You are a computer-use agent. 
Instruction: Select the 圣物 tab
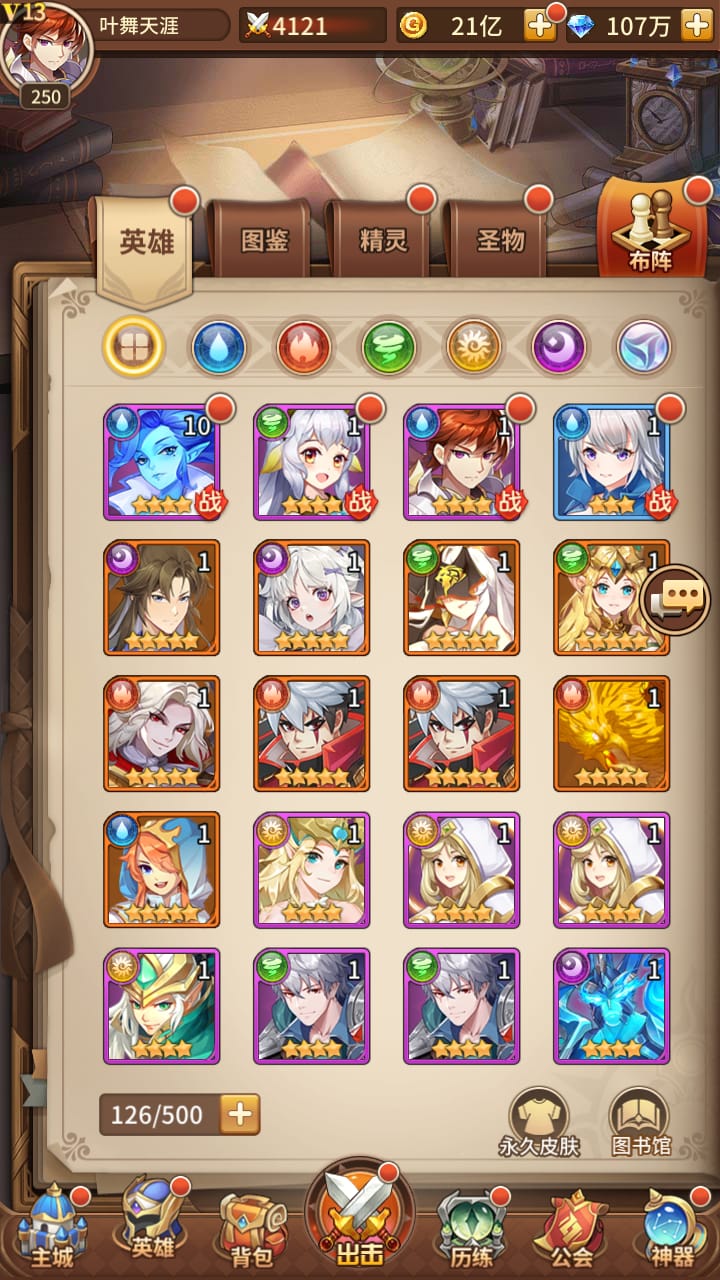500,241
